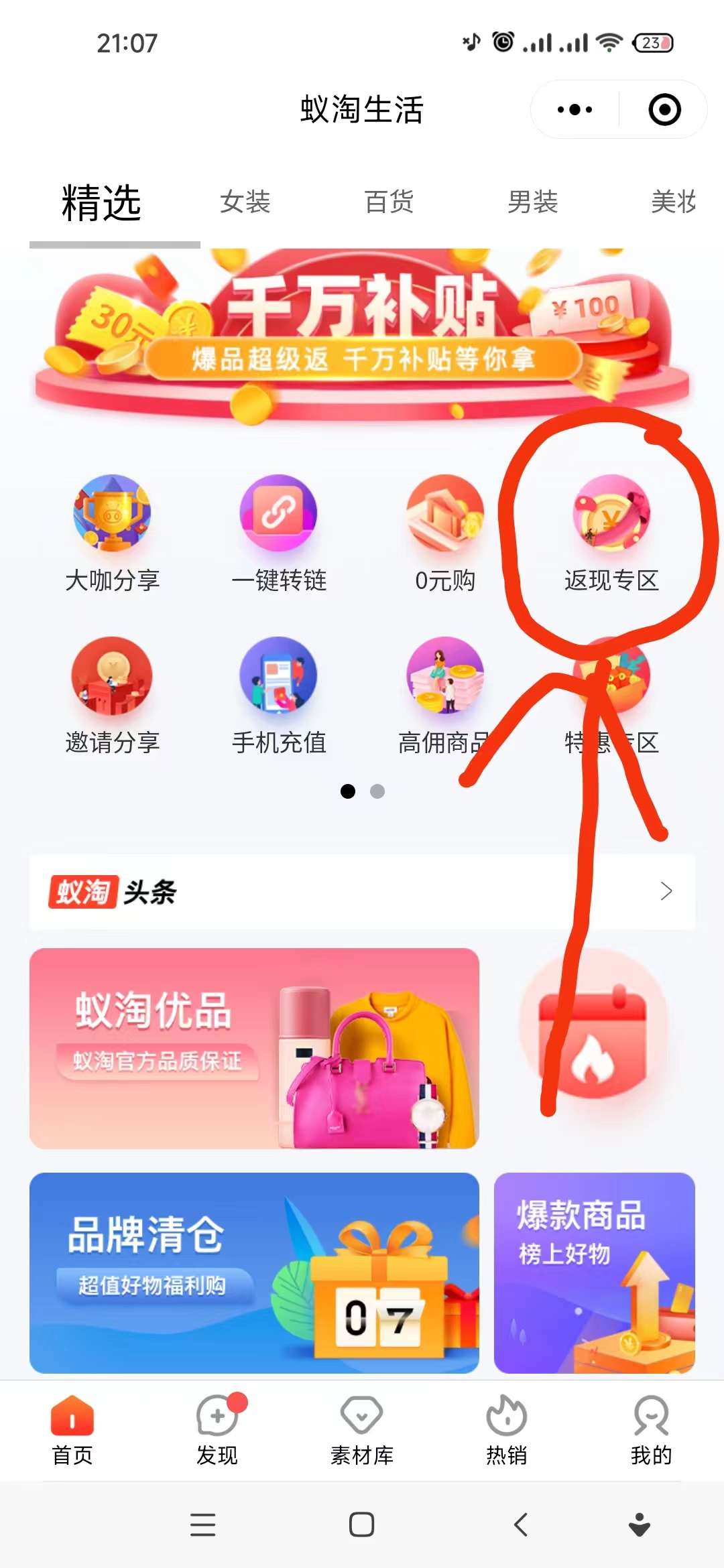Viewport: 724px width, 1568px height.
Task: Open 大咖分享
Action: (112, 534)
